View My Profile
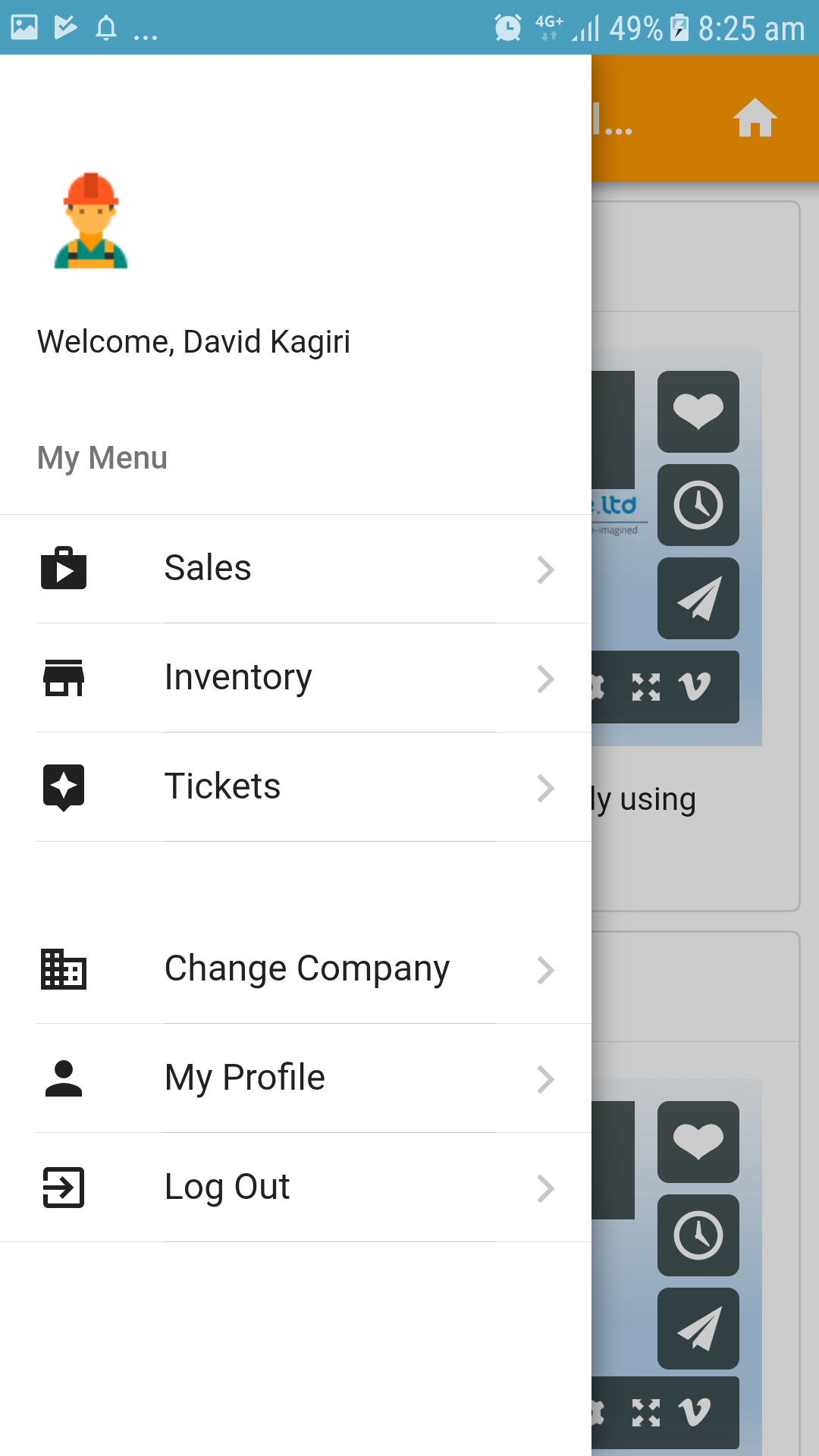The height and width of the screenshot is (1456, 819). point(296,1078)
